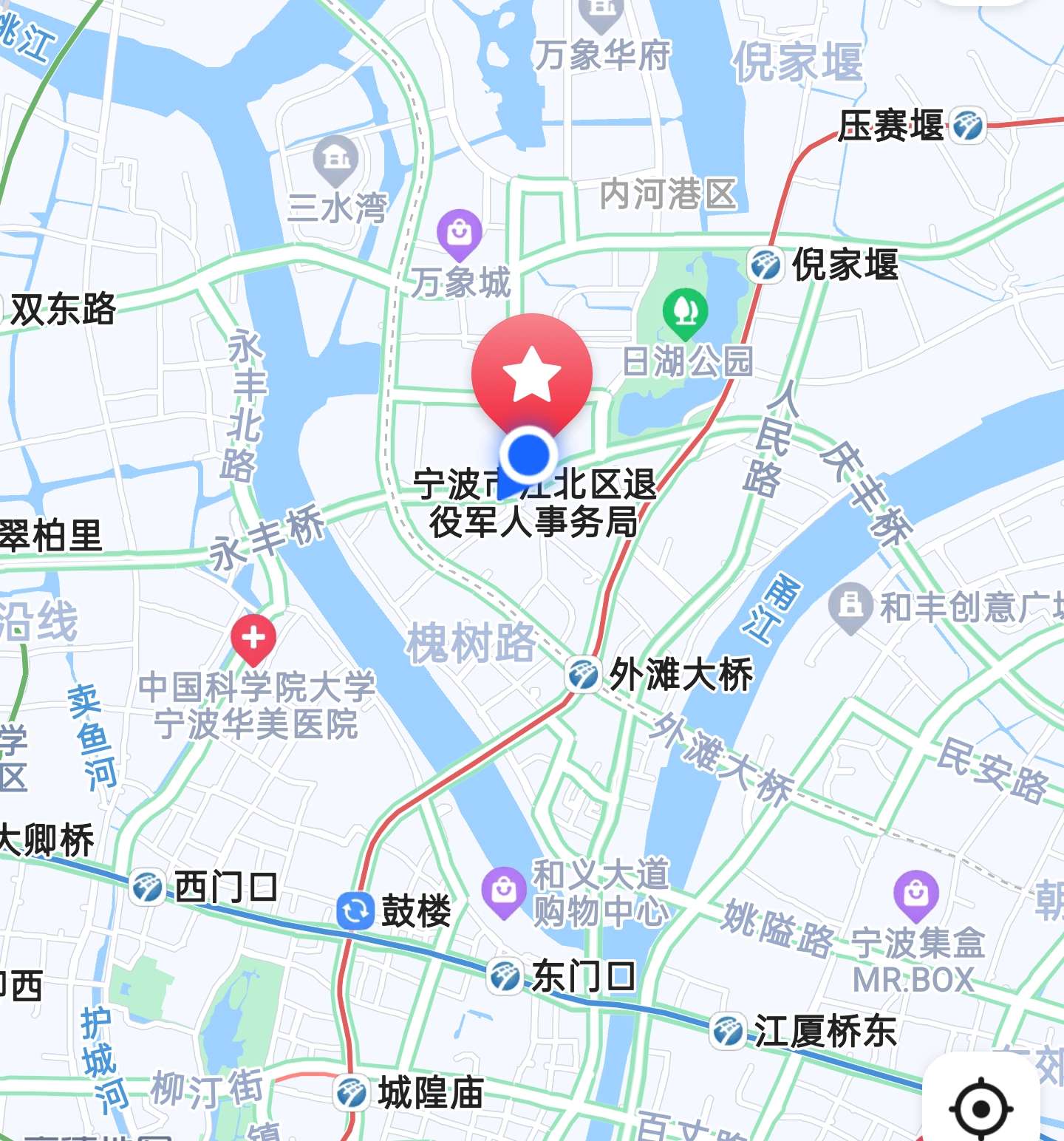The width and height of the screenshot is (1064, 1141).
Task: Open 日湖公园 park marker
Action: click(x=685, y=313)
